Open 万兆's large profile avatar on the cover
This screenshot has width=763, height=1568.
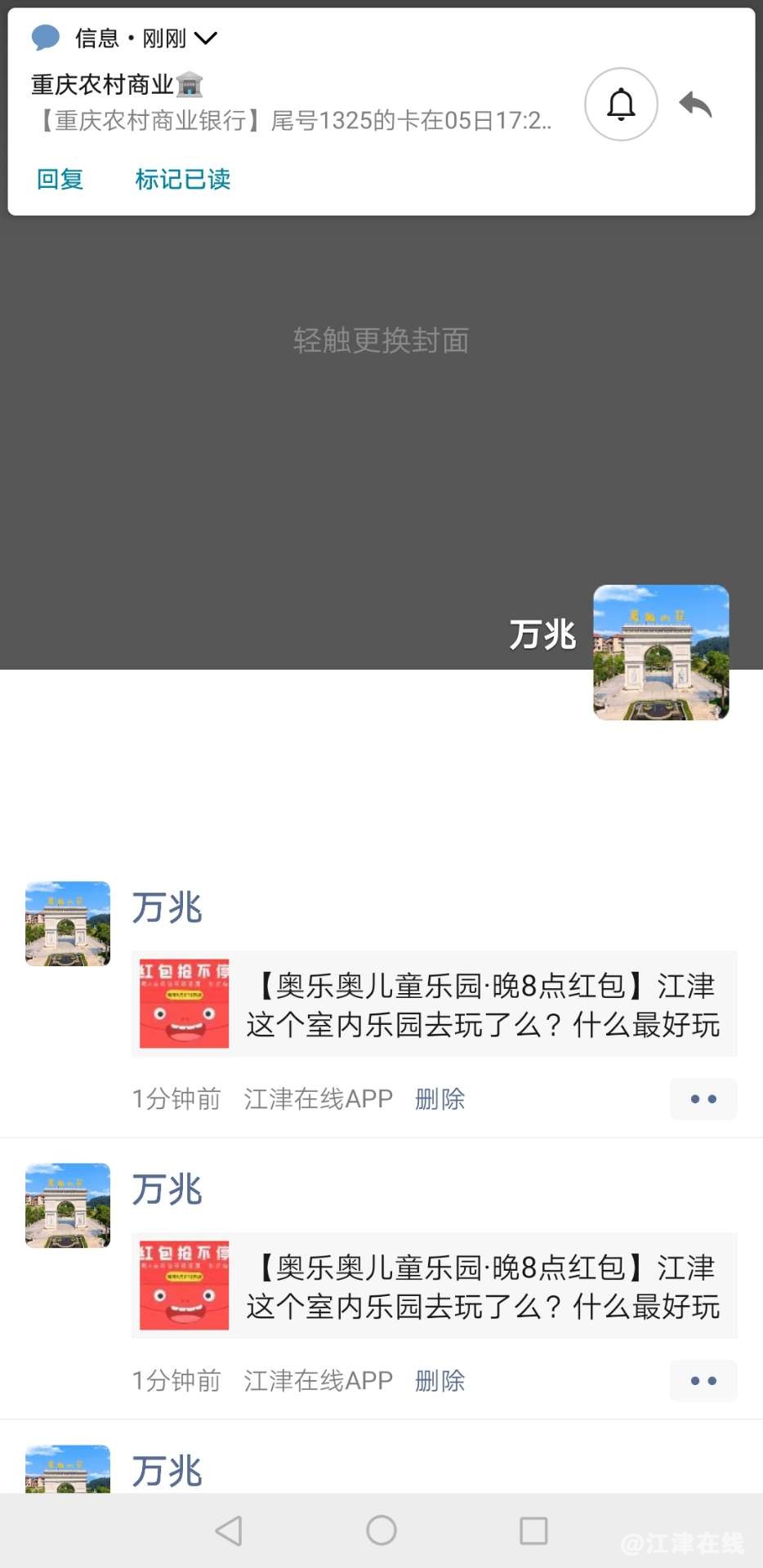[x=661, y=652]
